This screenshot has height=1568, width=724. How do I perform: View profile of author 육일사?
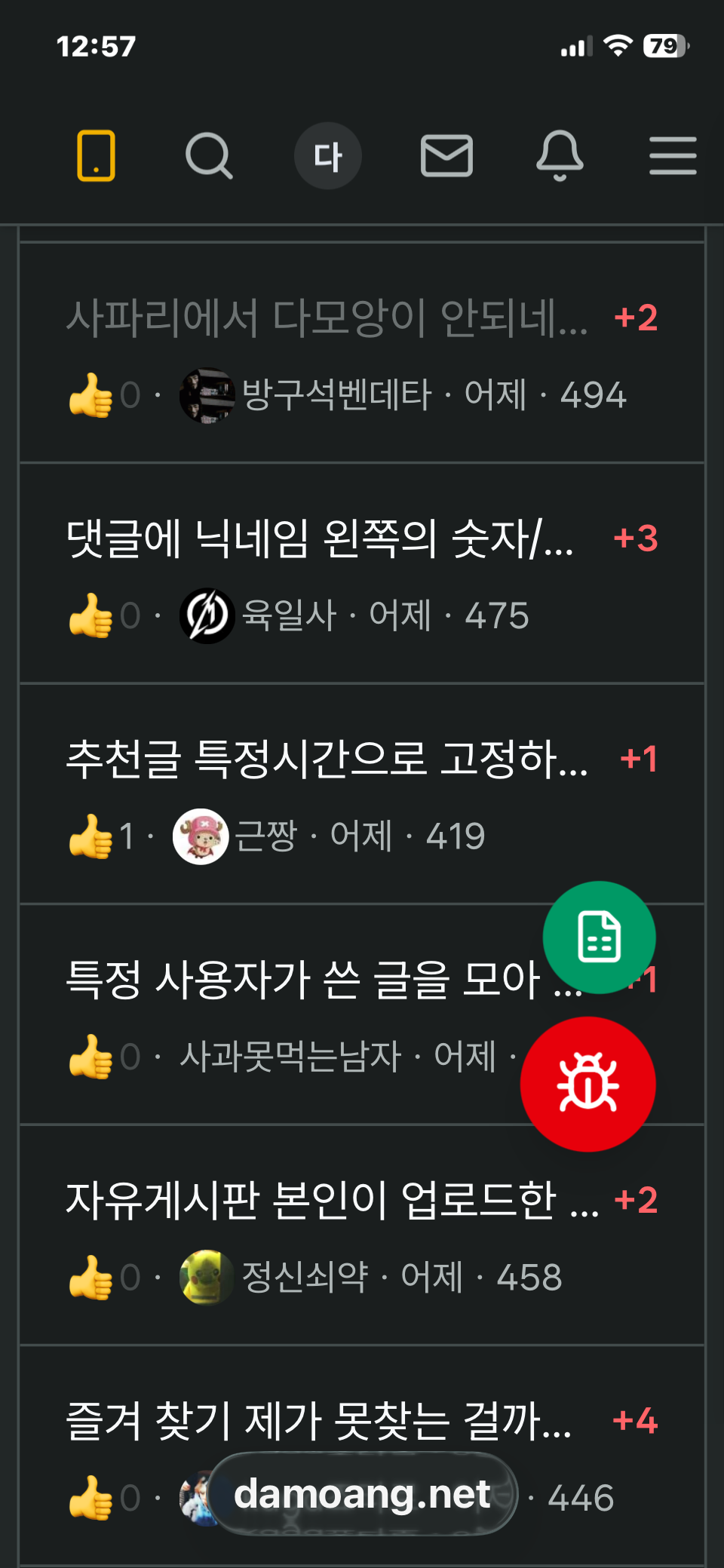[289, 615]
